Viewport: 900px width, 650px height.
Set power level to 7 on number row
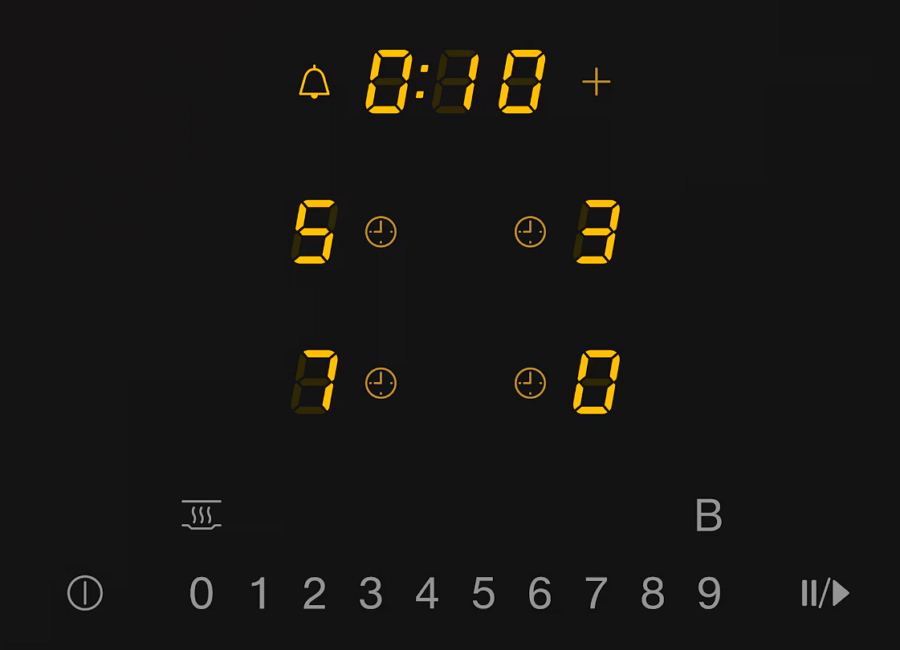pyautogui.click(x=596, y=594)
